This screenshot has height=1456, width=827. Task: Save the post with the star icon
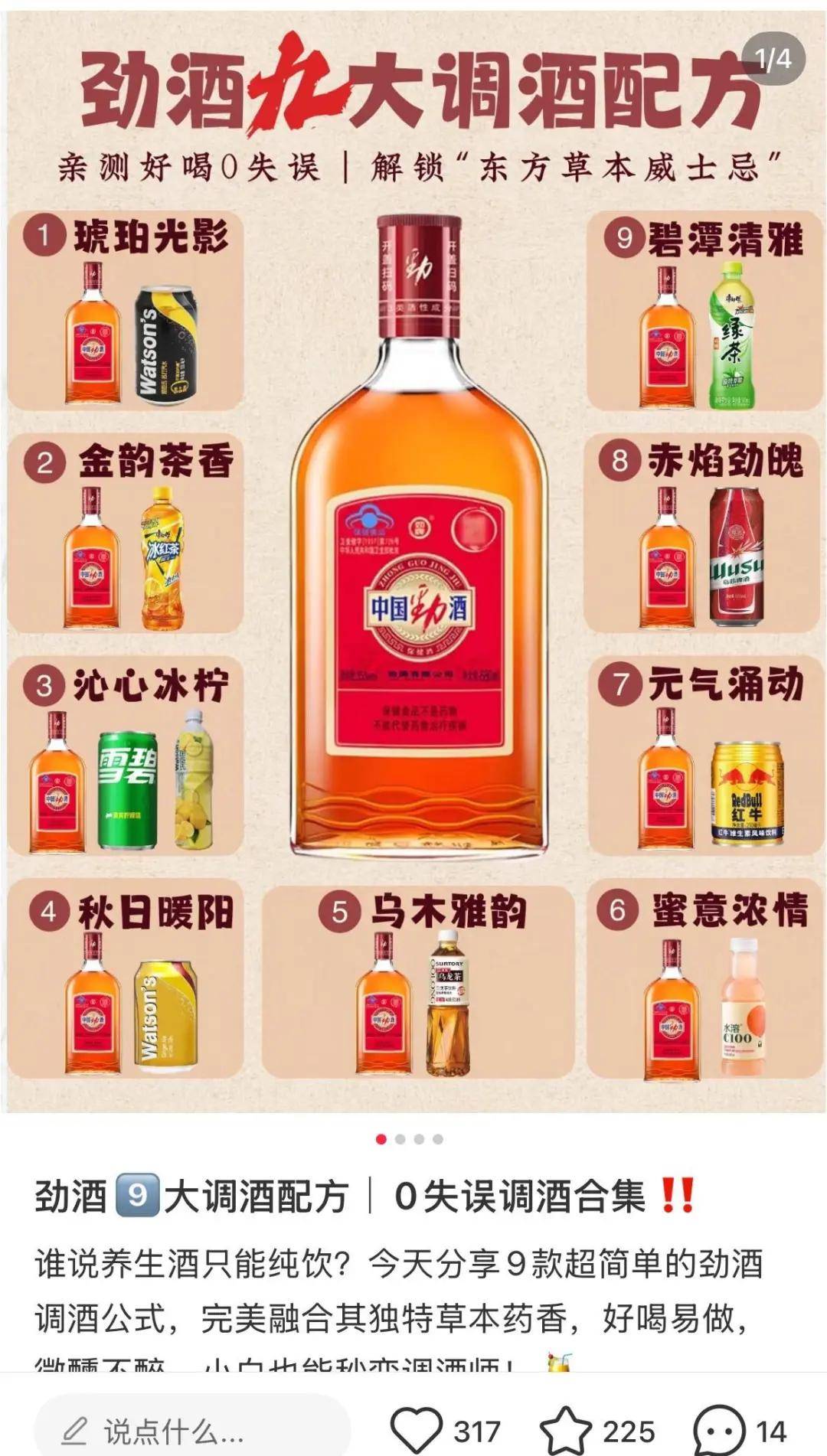566,1430
